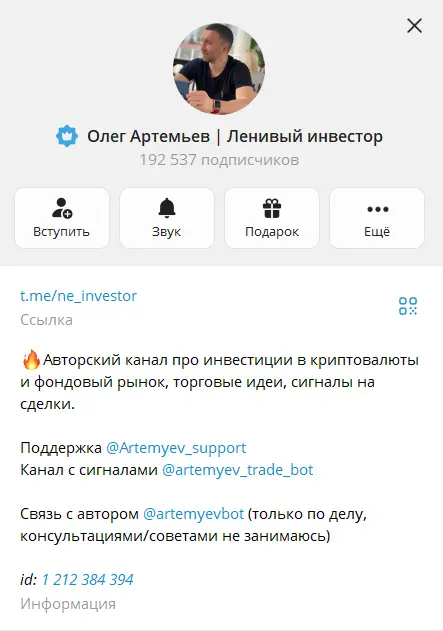443x631 pixels.
Task: Close the channel info panel
Action: [x=414, y=26]
